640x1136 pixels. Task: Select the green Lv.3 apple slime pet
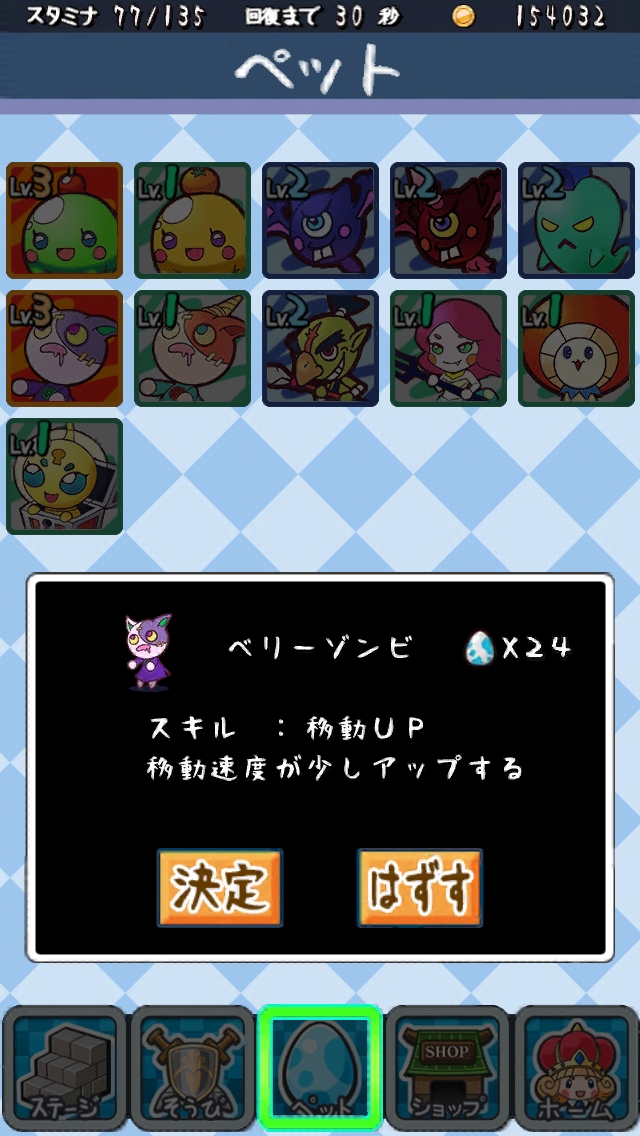tap(65, 220)
